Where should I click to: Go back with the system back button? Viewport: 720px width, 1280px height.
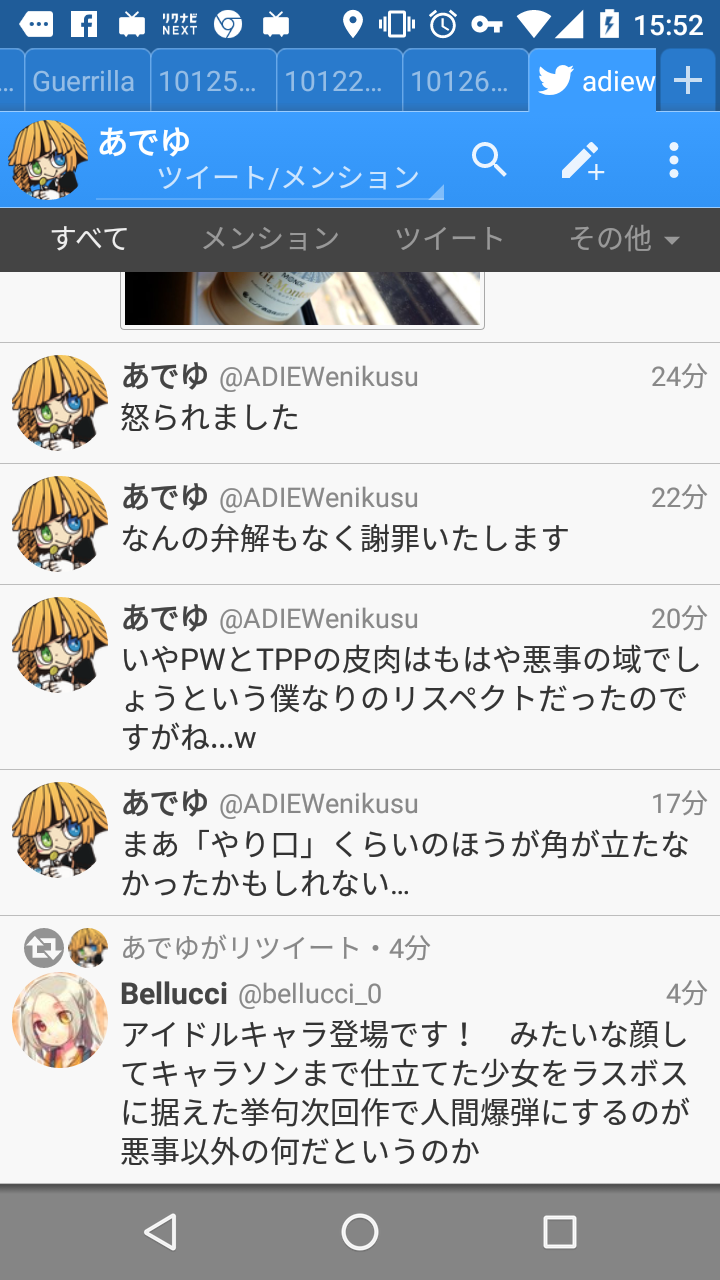(160, 1231)
